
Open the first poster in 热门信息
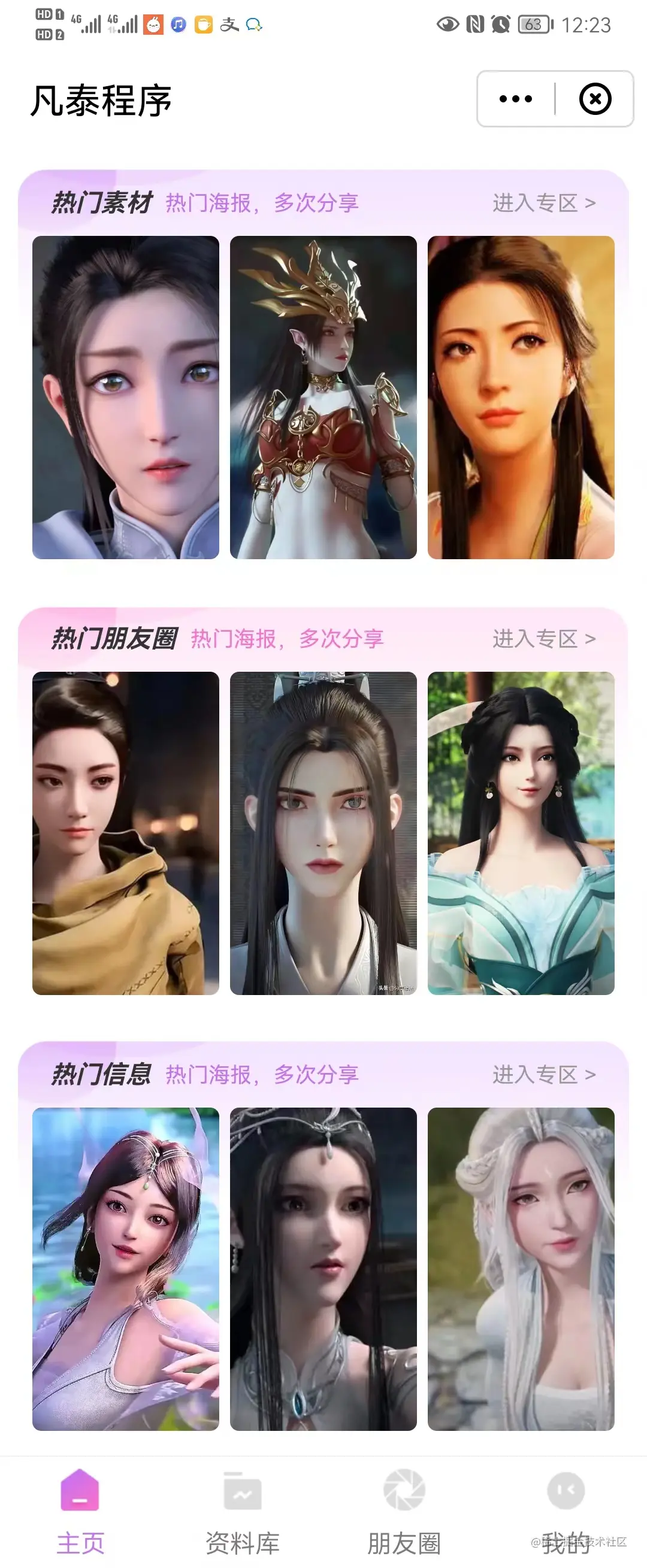[125, 1269]
